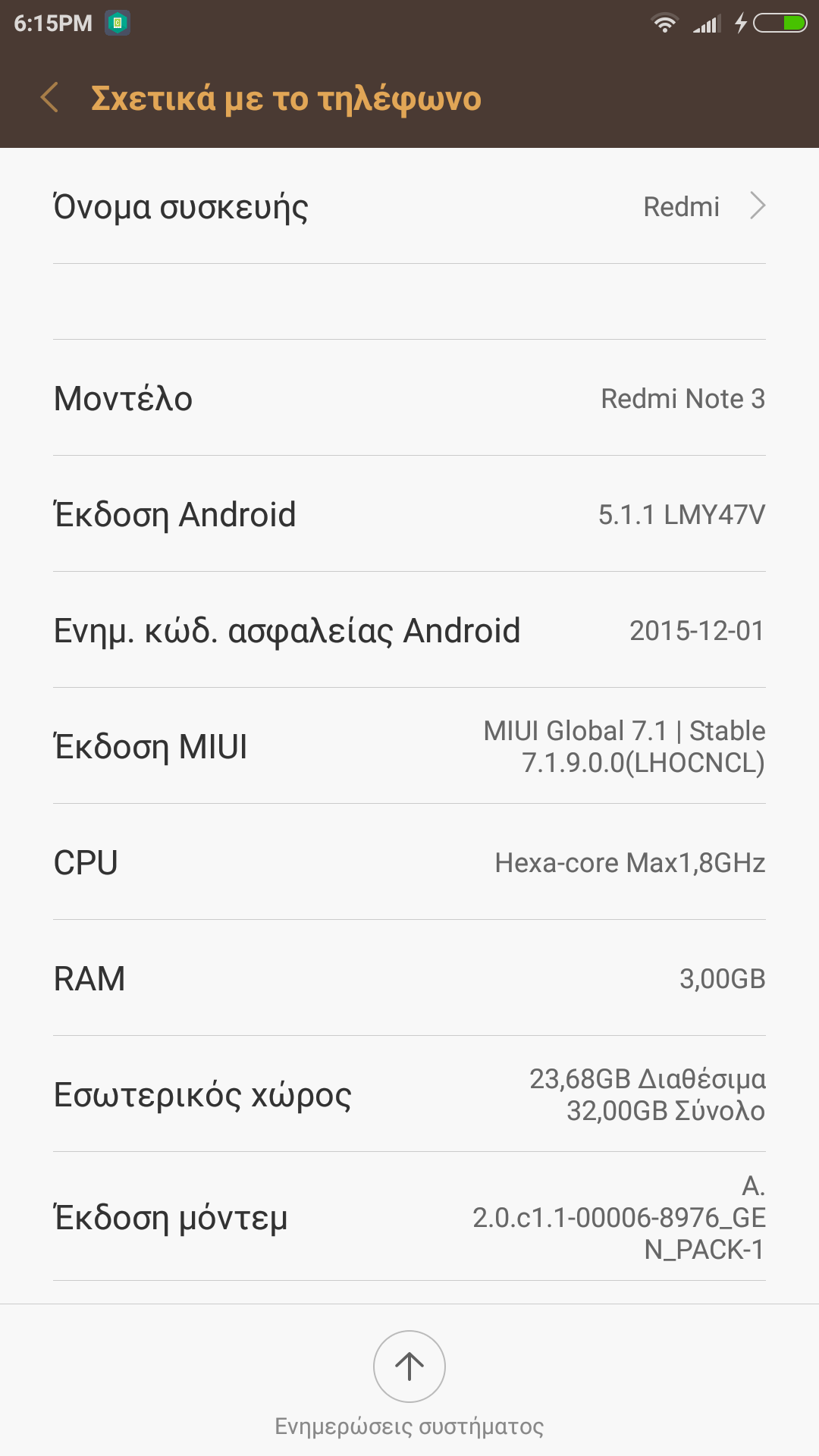Tap the Ενημερώσεις συστήματος update button

[409, 1367]
